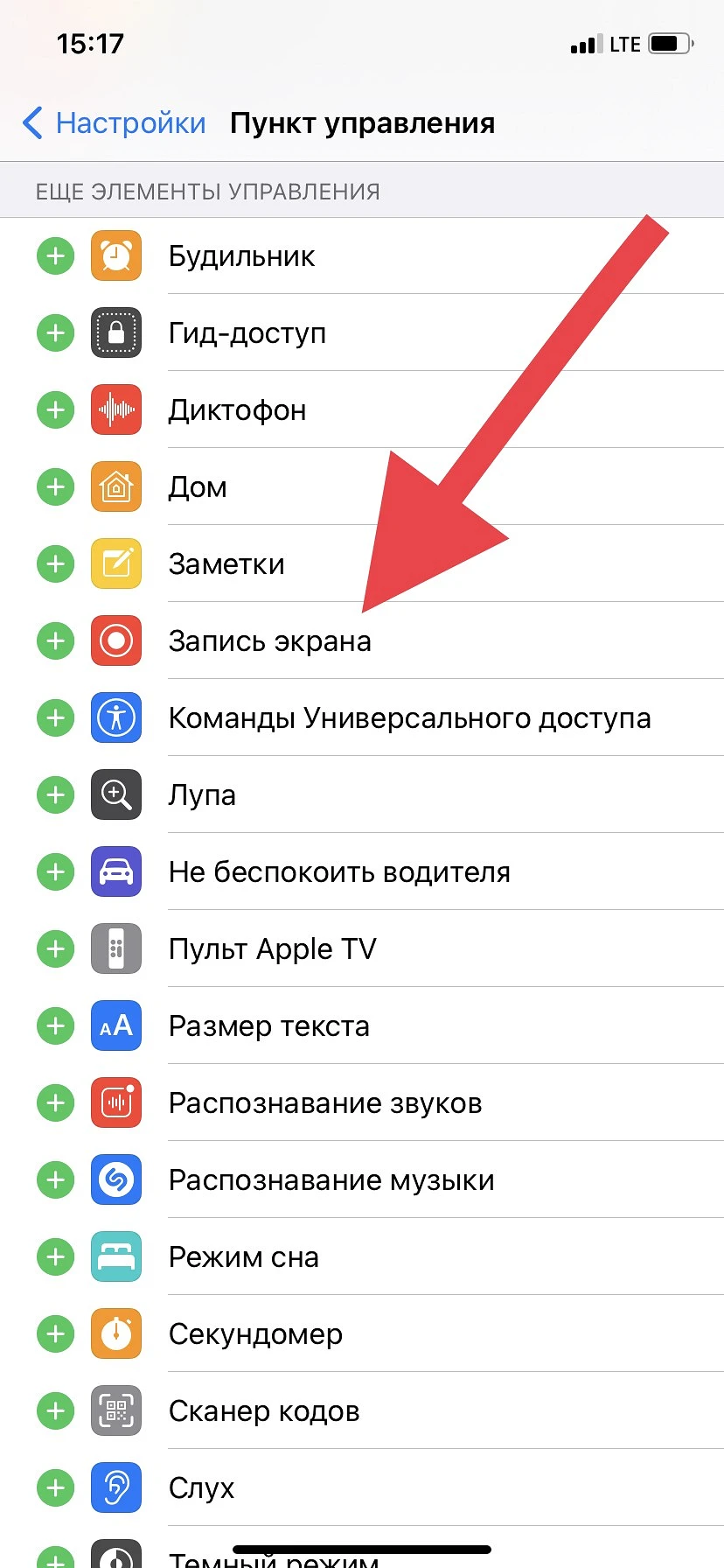This screenshot has height=1568, width=724.
Task: Add Режим сна control
Action: (x=55, y=1257)
